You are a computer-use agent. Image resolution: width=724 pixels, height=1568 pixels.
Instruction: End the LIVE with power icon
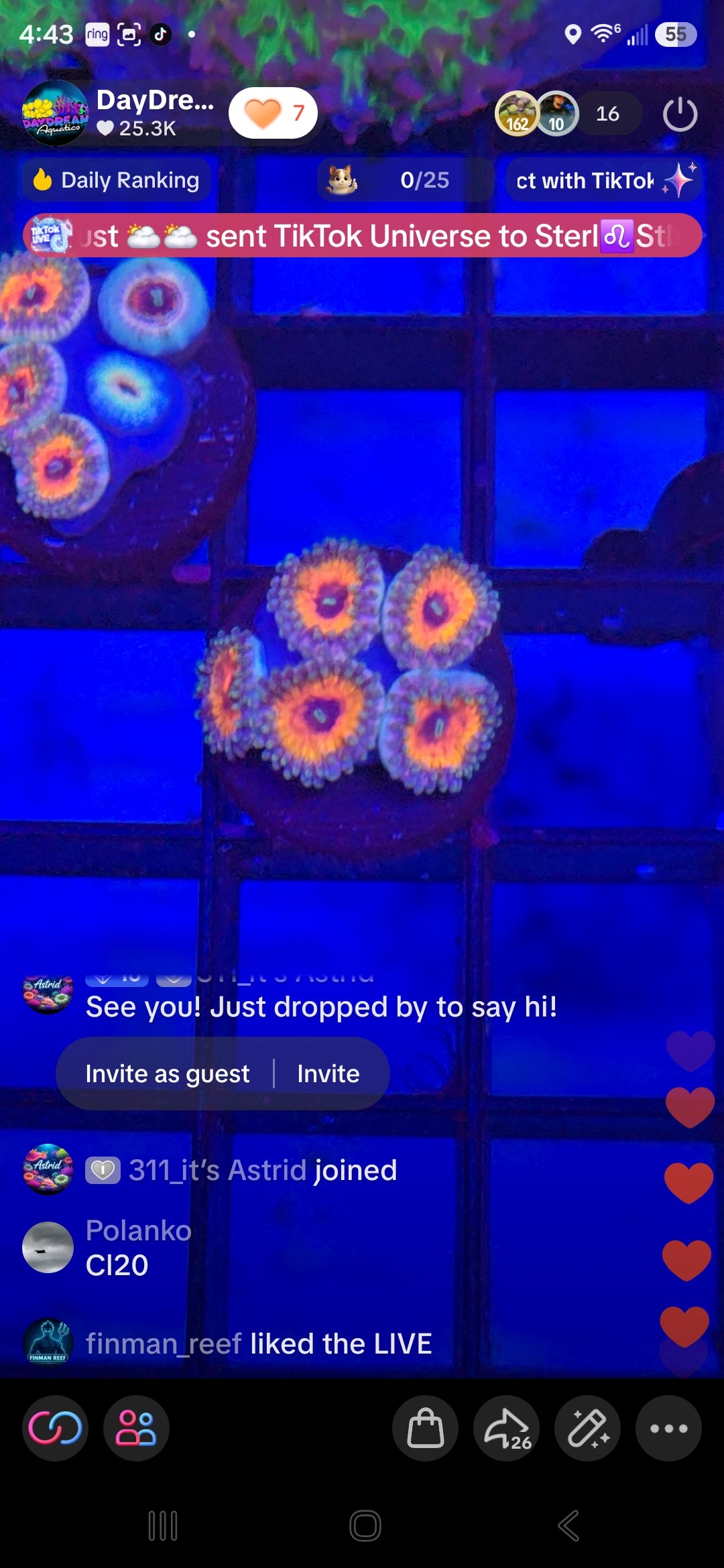[x=680, y=114]
